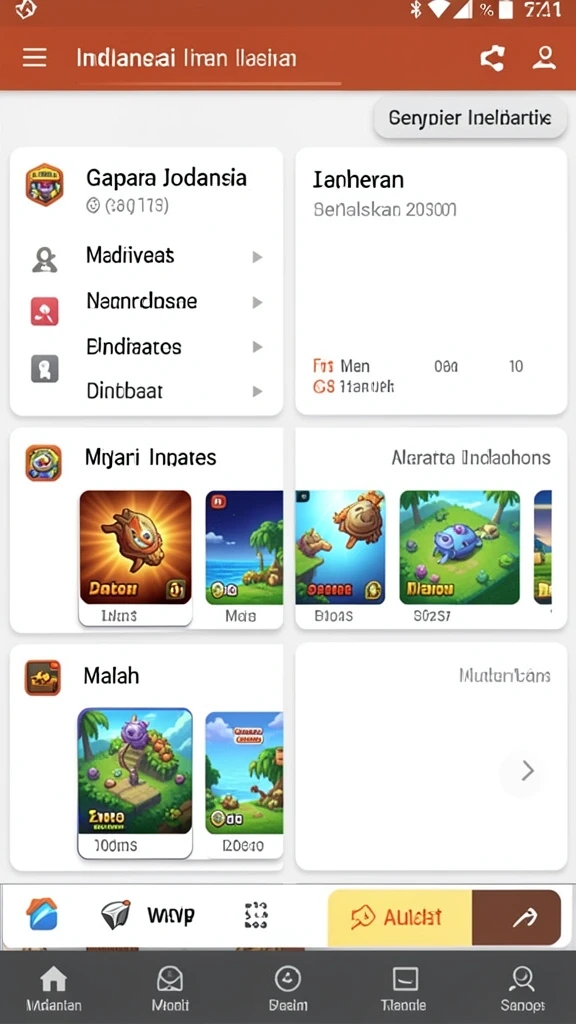Open the Elndiaatos row
576x1024 pixels.
point(147,347)
